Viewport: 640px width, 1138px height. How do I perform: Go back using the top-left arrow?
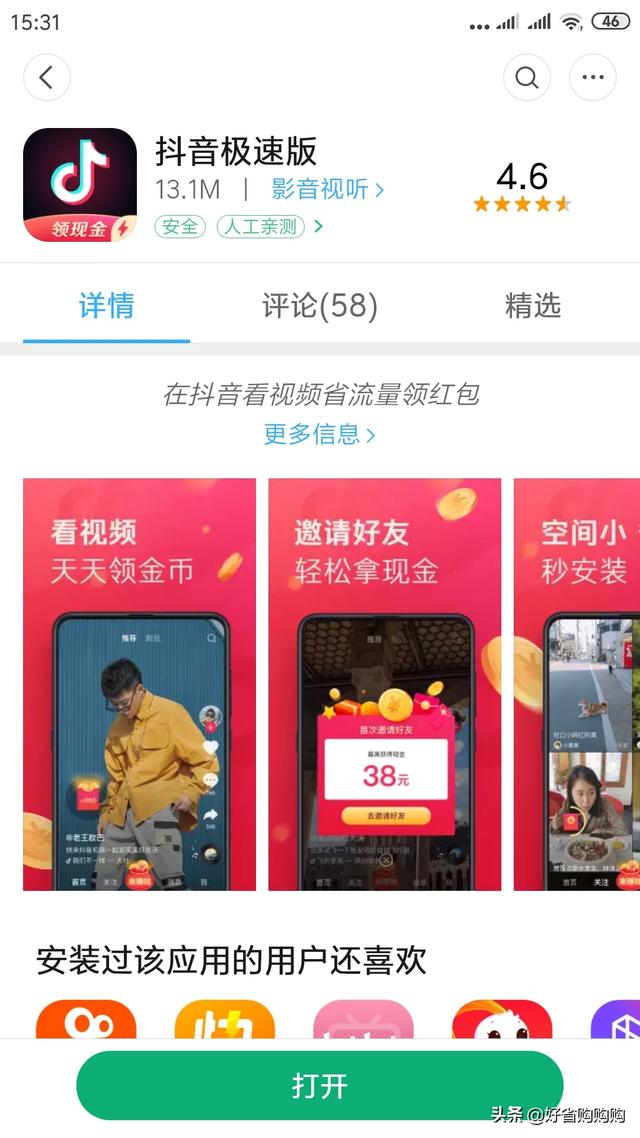pos(46,77)
